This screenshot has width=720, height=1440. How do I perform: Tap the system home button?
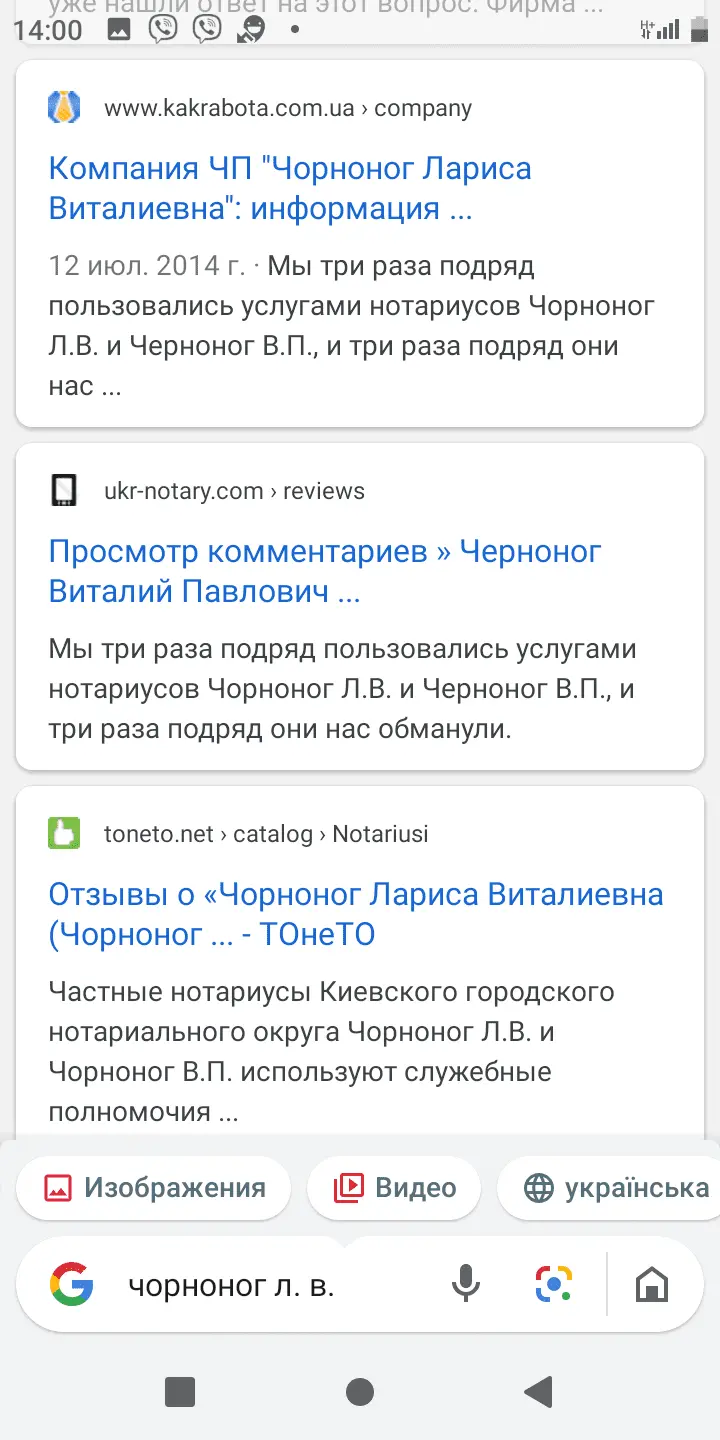coord(360,1391)
